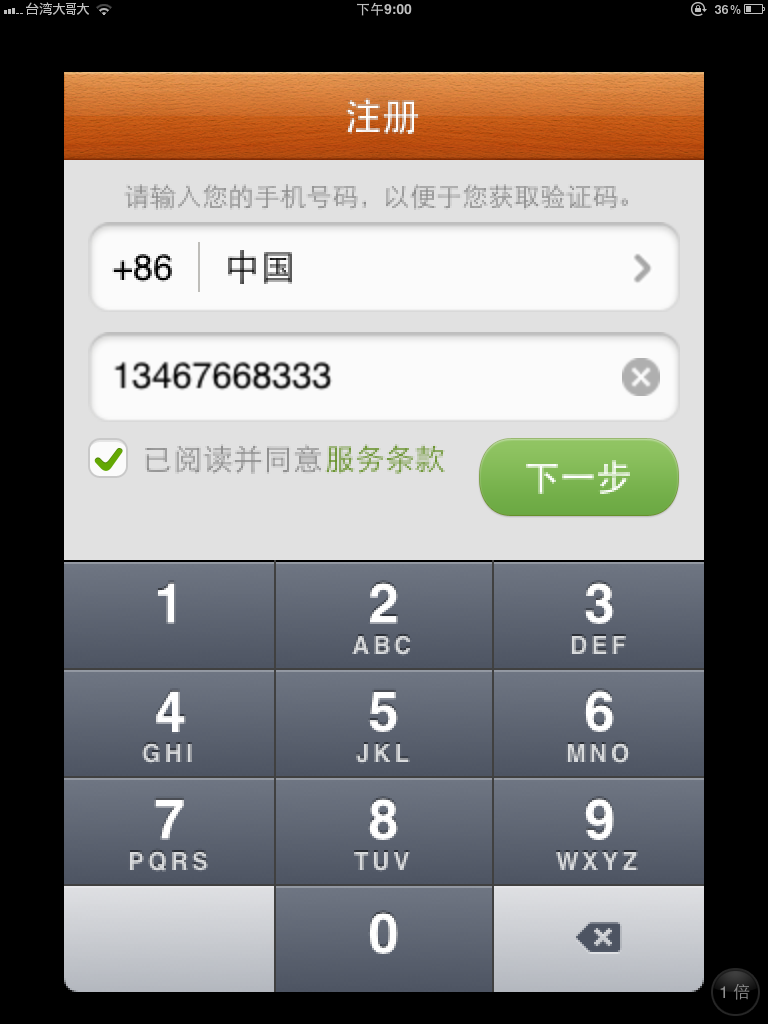Tap the 9 WXYZ key
This screenshot has height=1024, width=768.
(598, 832)
